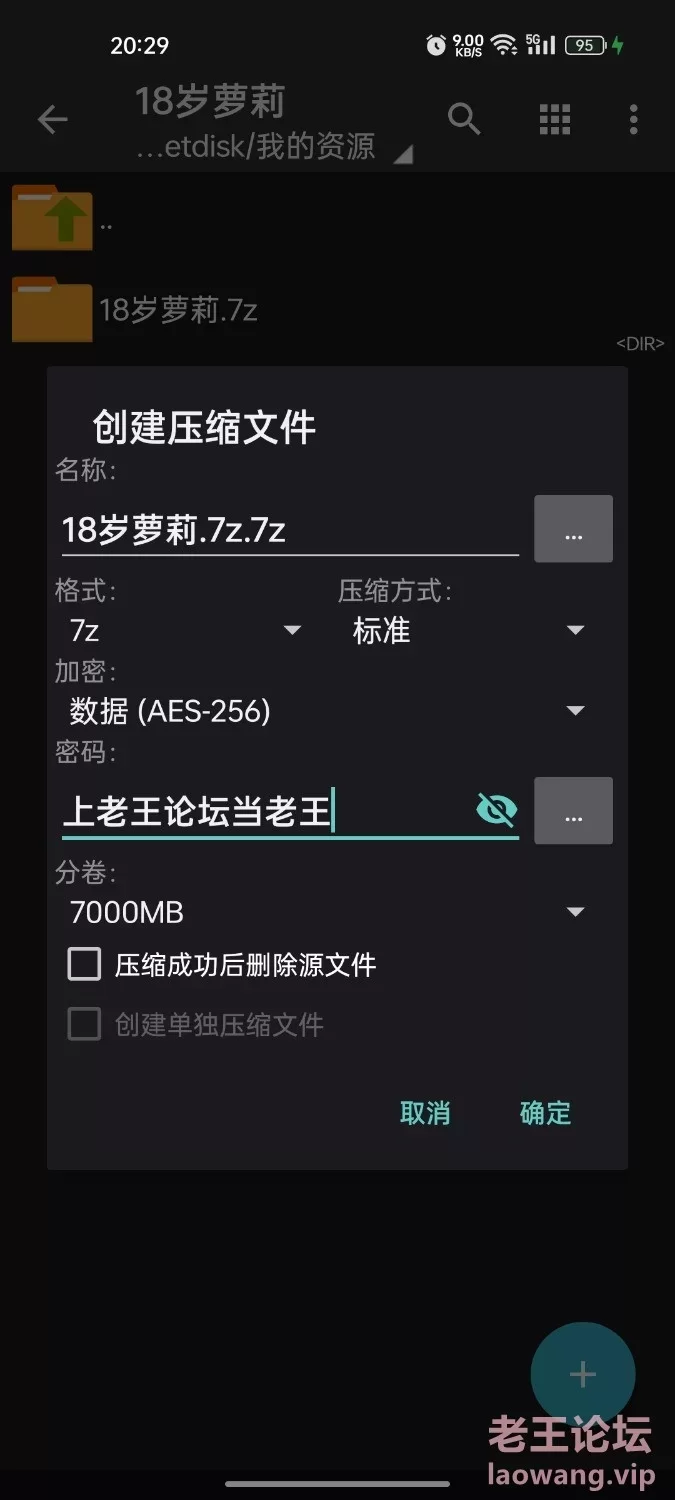Tap the archive name text field
Screen dimensions: 675x1500
[288, 529]
